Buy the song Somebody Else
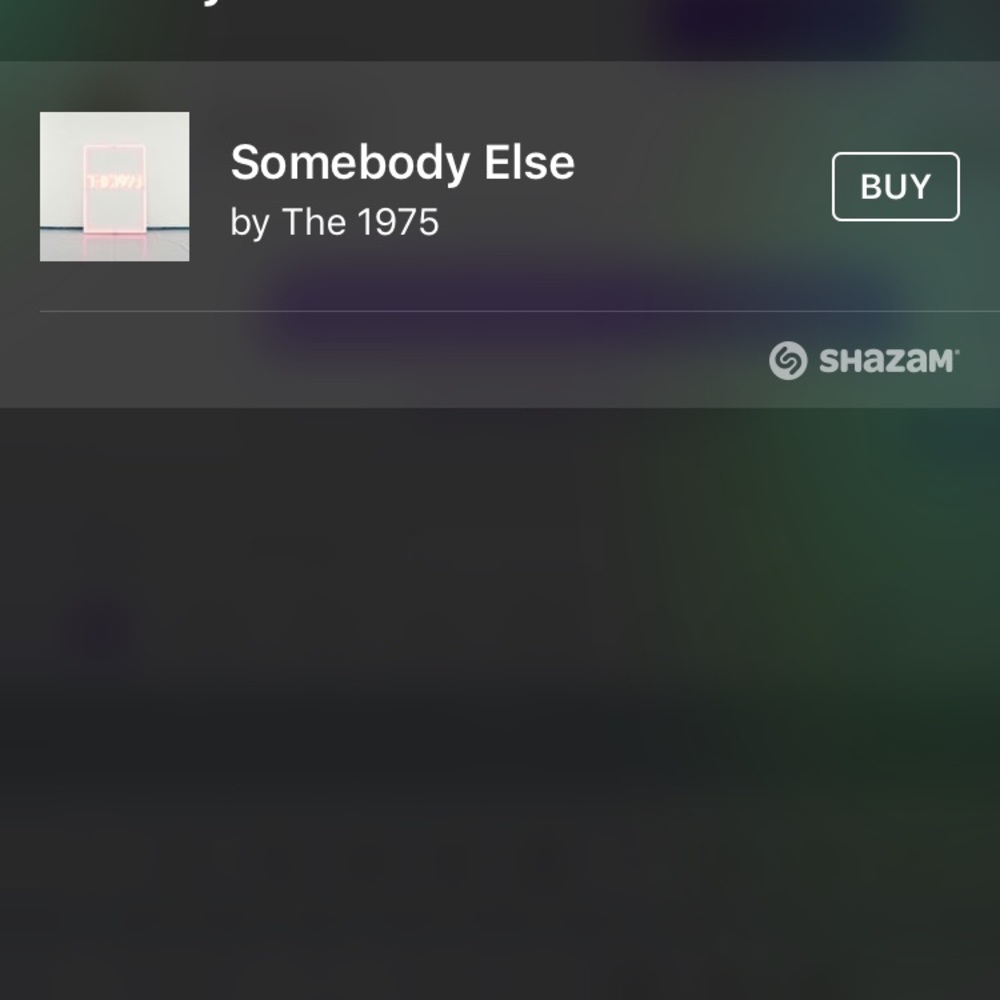 click(x=895, y=187)
